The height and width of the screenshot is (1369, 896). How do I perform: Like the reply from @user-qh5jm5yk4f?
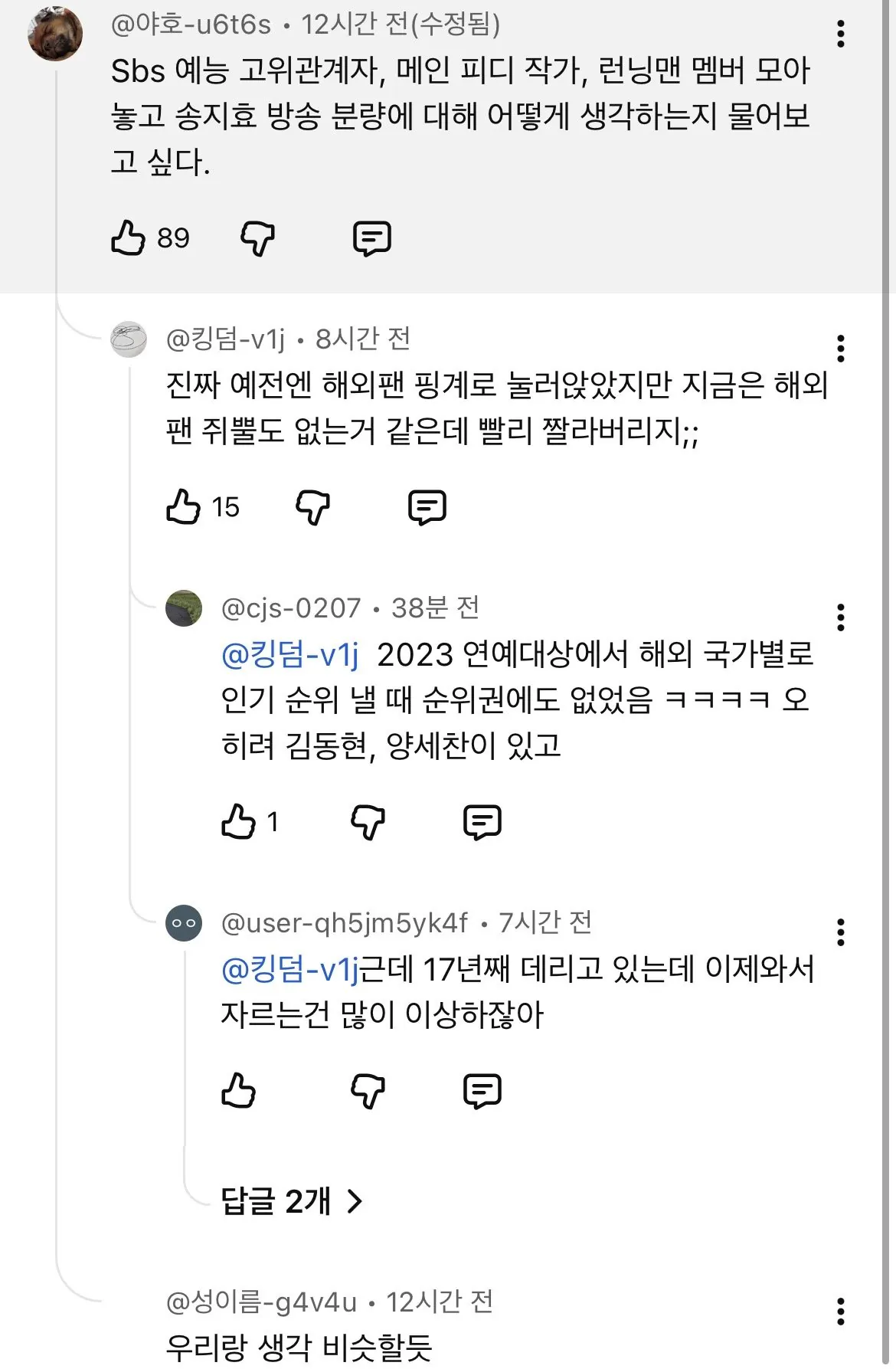(x=238, y=1090)
